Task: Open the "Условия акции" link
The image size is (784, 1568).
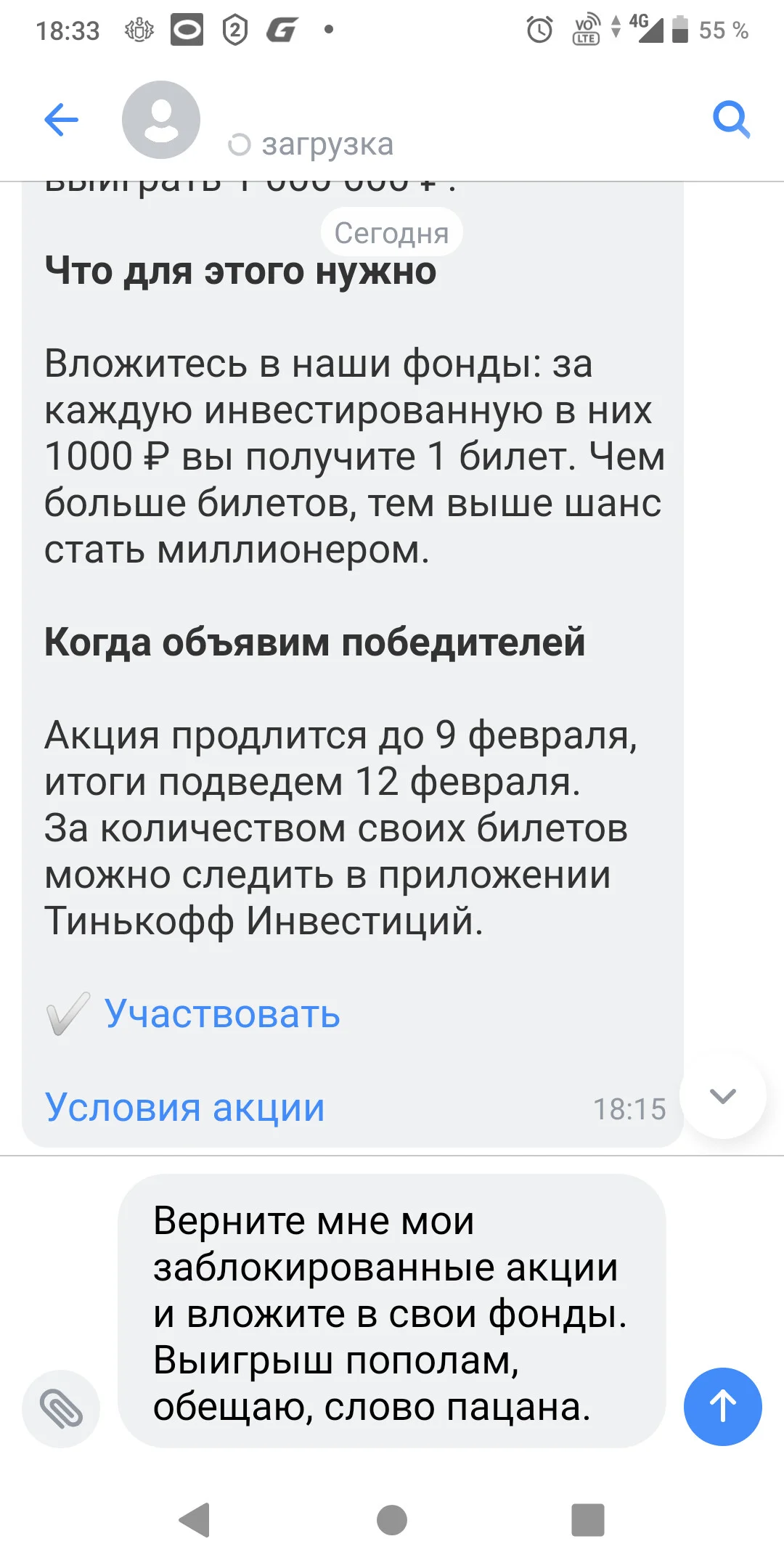Action: coord(184,1108)
